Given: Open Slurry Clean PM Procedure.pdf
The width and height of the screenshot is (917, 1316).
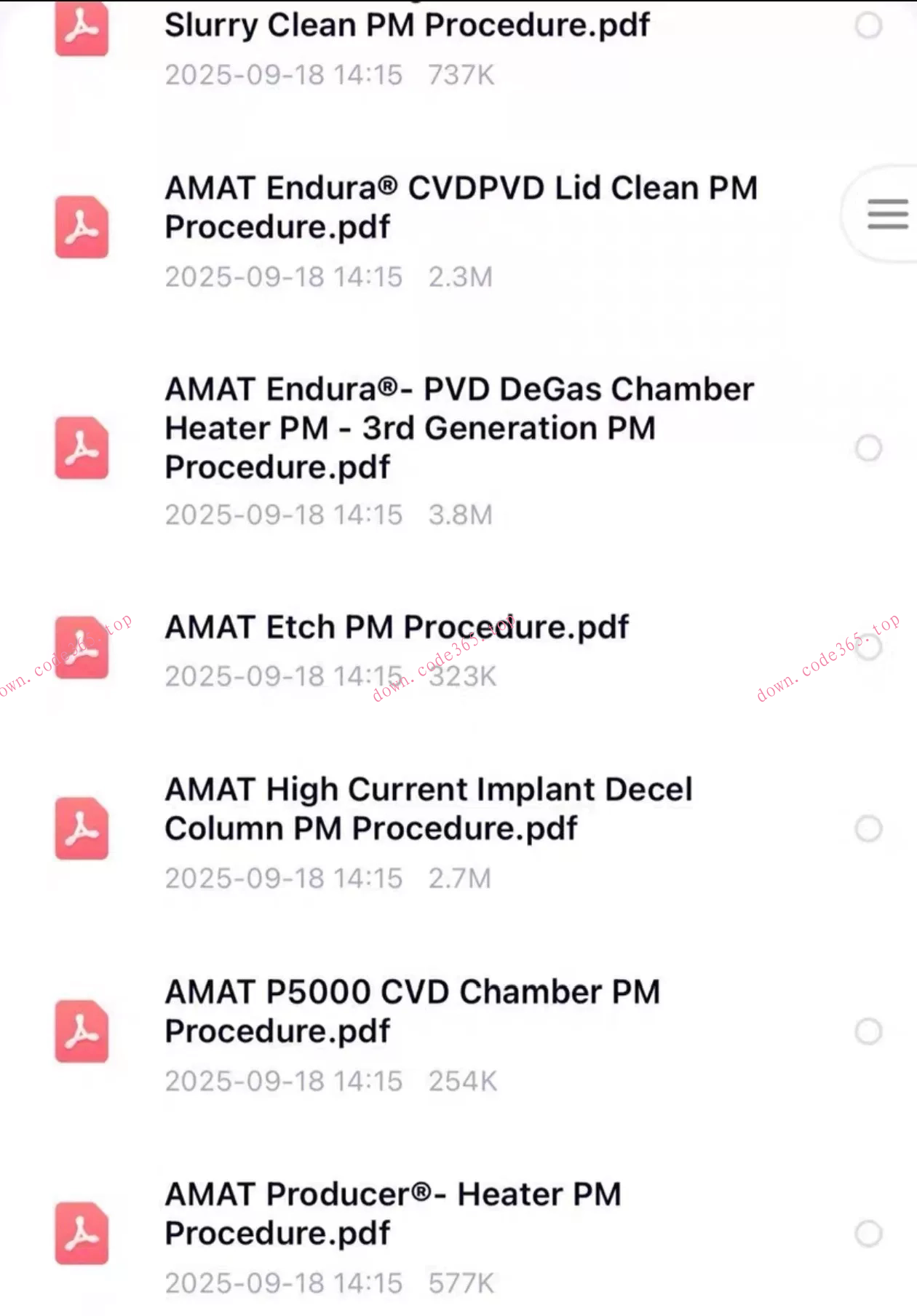Looking at the screenshot, I should [406, 26].
